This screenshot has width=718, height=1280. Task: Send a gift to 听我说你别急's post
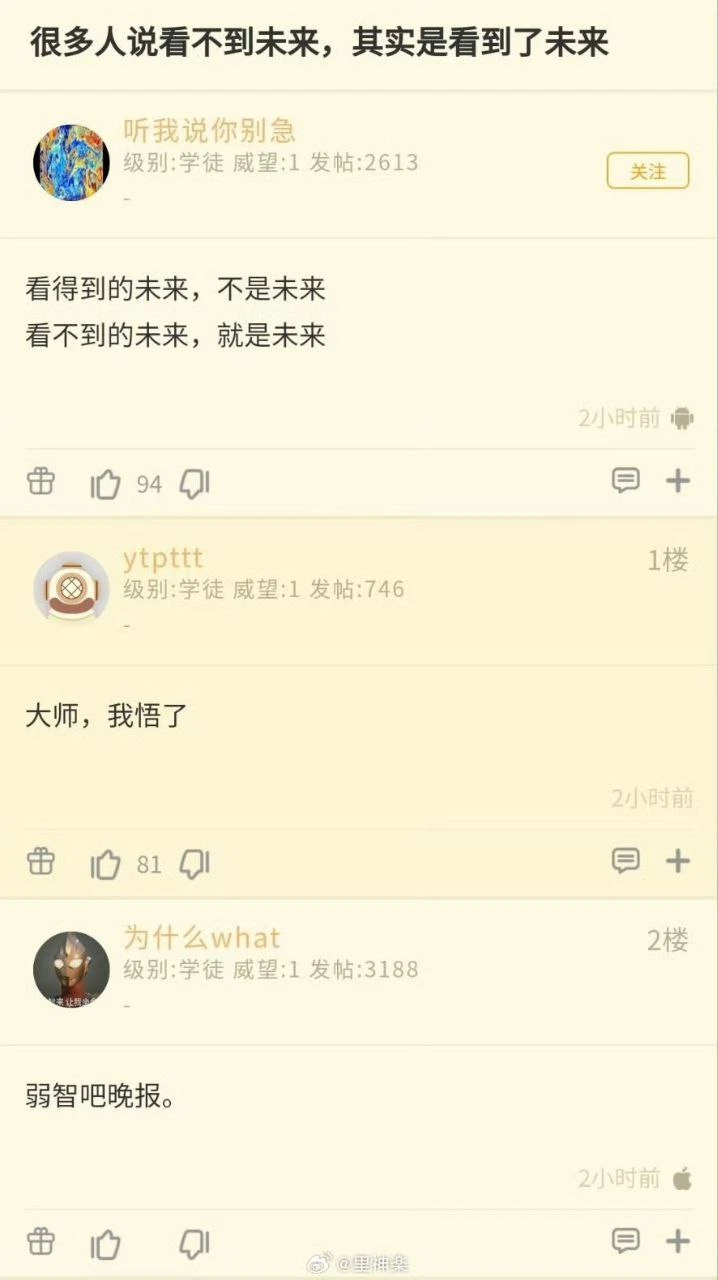pyautogui.click(x=41, y=482)
